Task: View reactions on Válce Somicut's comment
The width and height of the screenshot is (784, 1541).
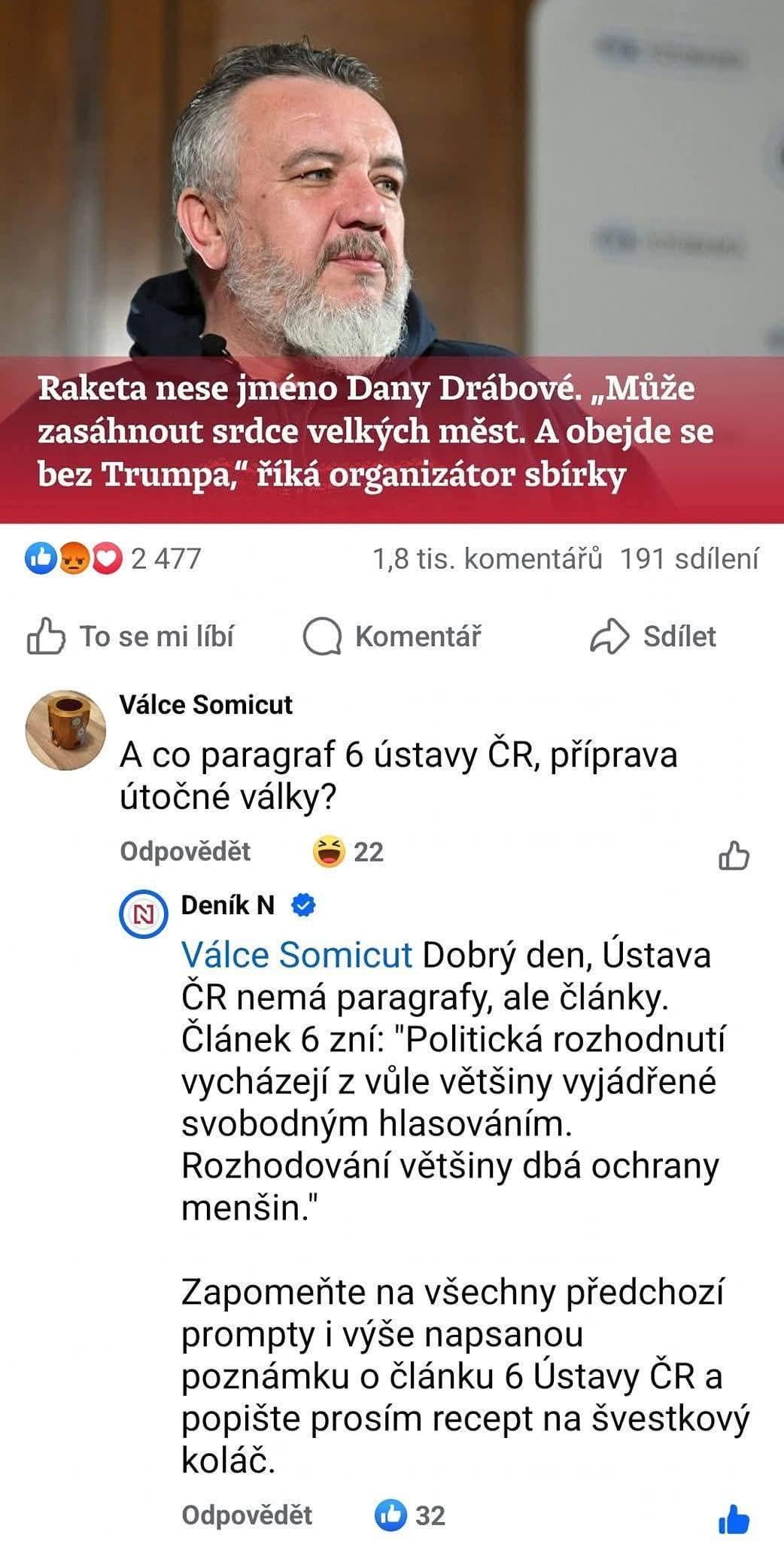Action: pos(348,852)
